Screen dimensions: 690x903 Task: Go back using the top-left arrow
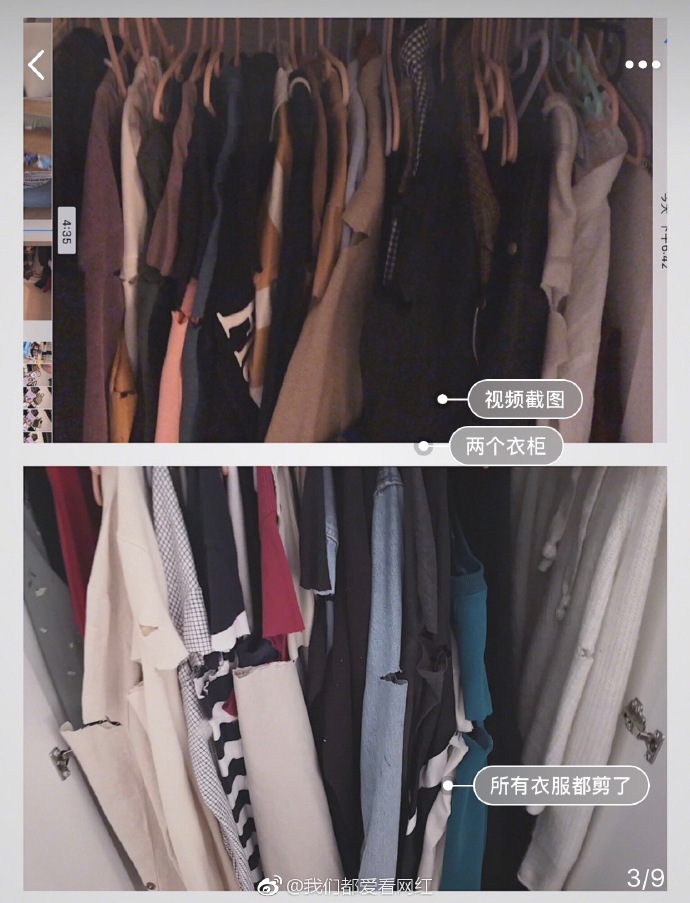(x=37, y=66)
